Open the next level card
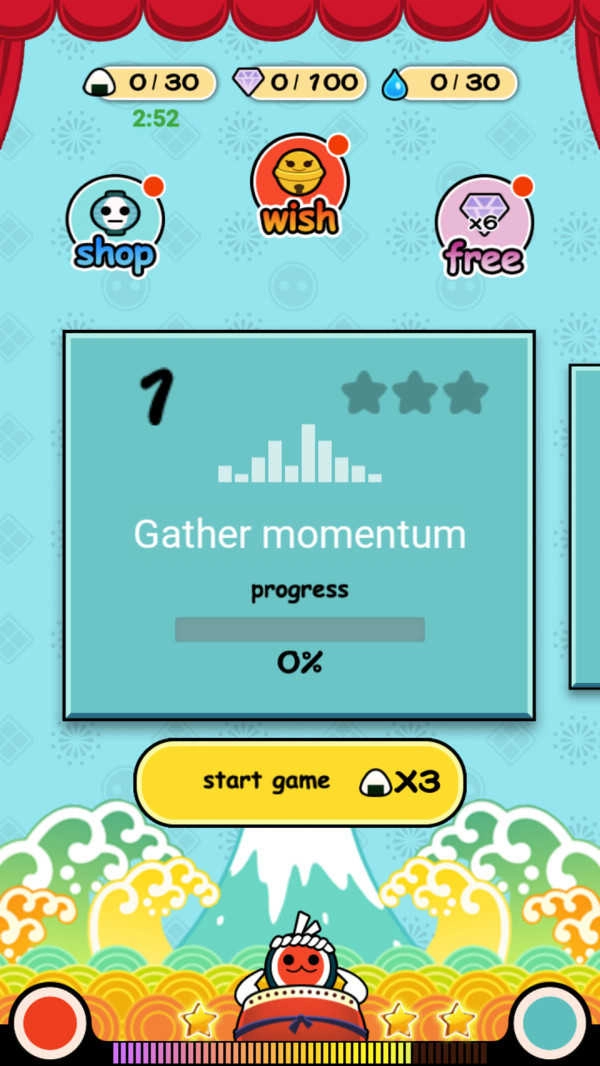This screenshot has width=600, height=1066. click(x=585, y=527)
